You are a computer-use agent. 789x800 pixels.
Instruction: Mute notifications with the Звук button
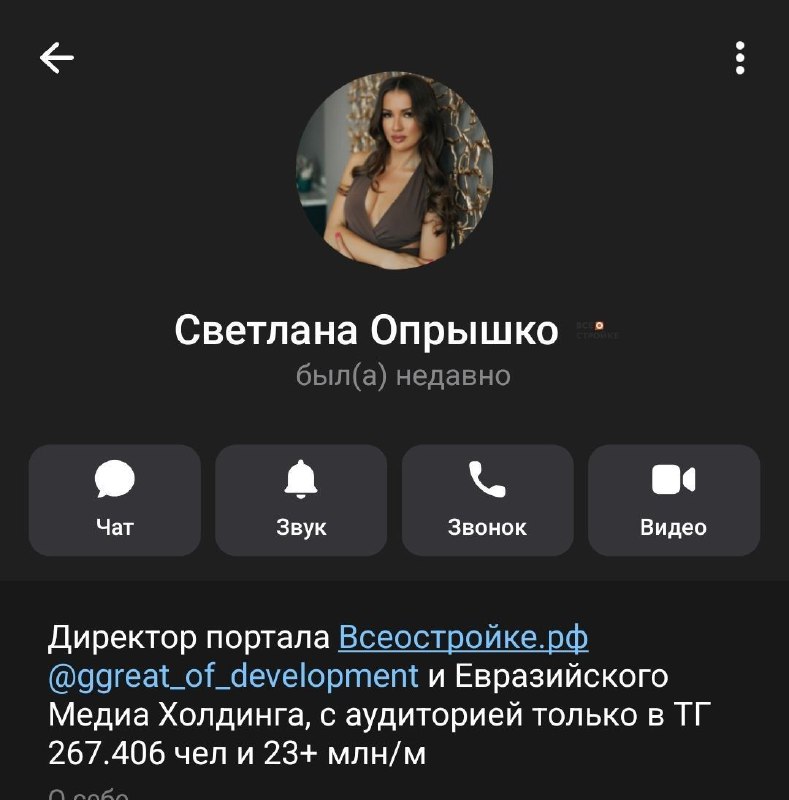click(x=301, y=500)
